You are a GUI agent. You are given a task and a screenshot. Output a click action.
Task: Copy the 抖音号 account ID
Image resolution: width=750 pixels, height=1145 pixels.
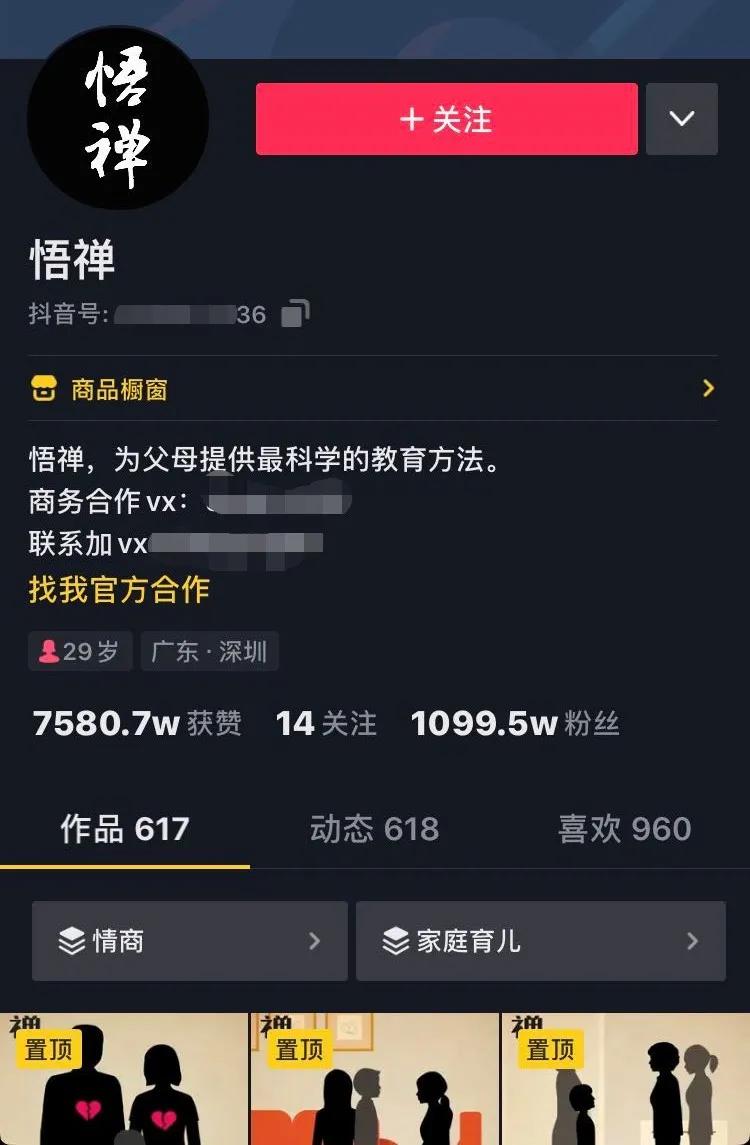293,315
